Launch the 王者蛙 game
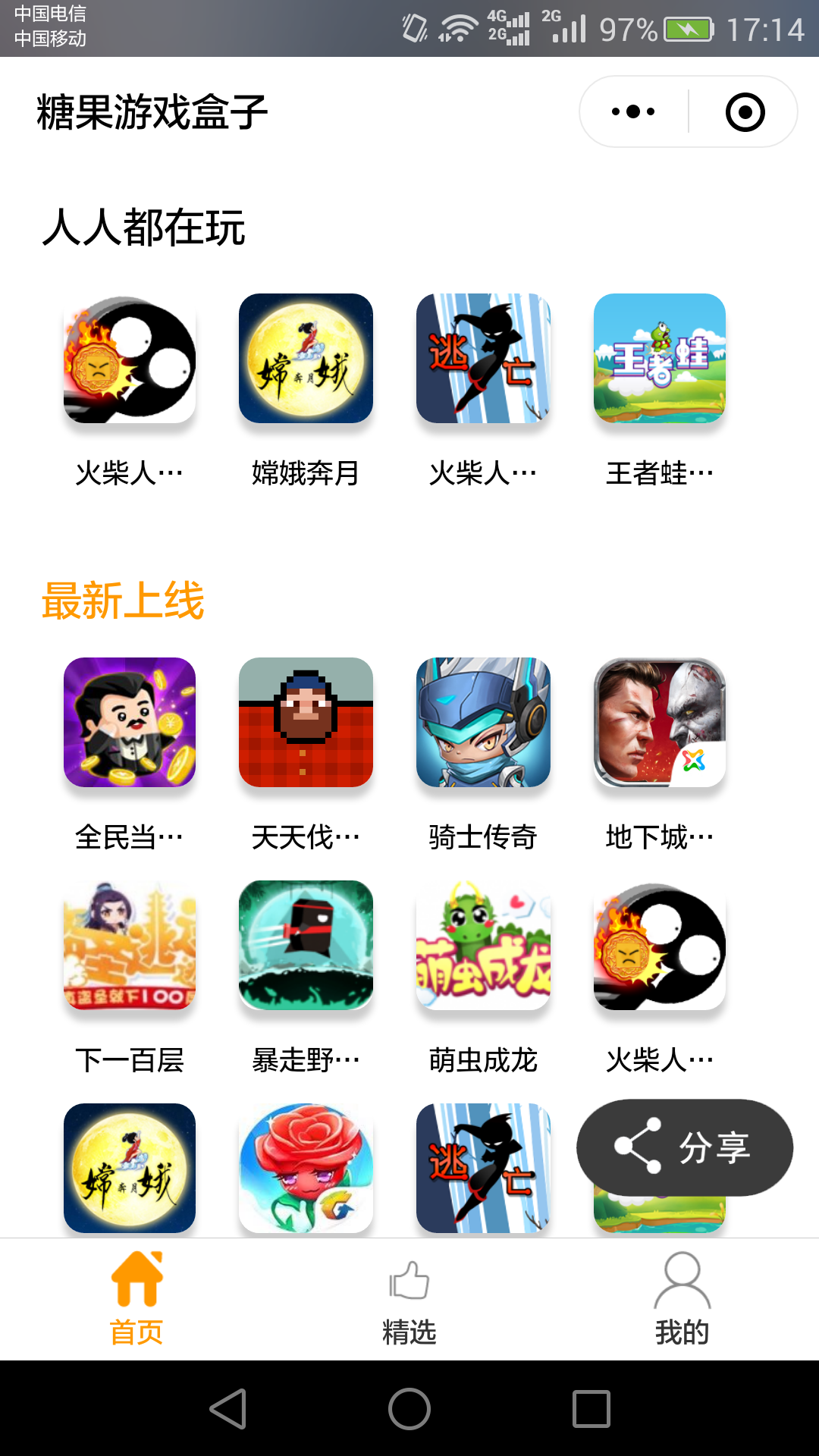The image size is (819, 1456). [659, 358]
